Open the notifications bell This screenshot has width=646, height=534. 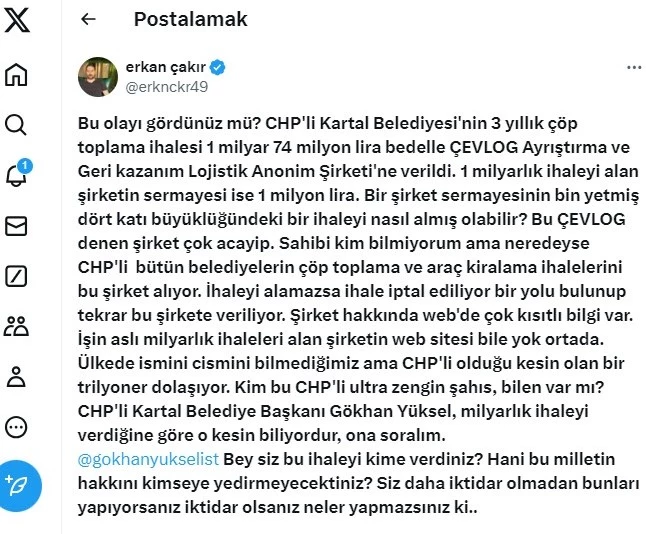pyautogui.click(x=17, y=175)
